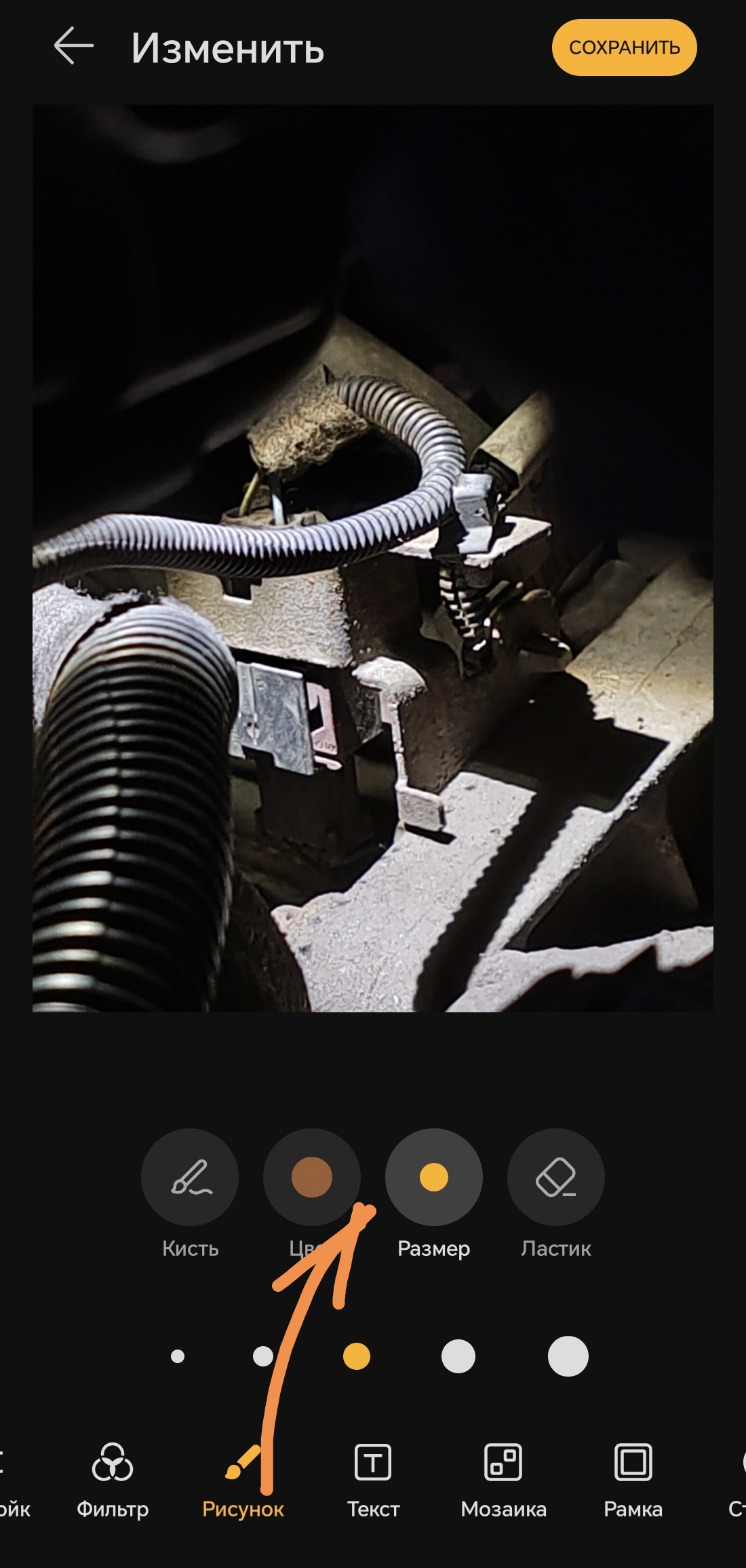Activate the Ластик eraser

tap(556, 1177)
